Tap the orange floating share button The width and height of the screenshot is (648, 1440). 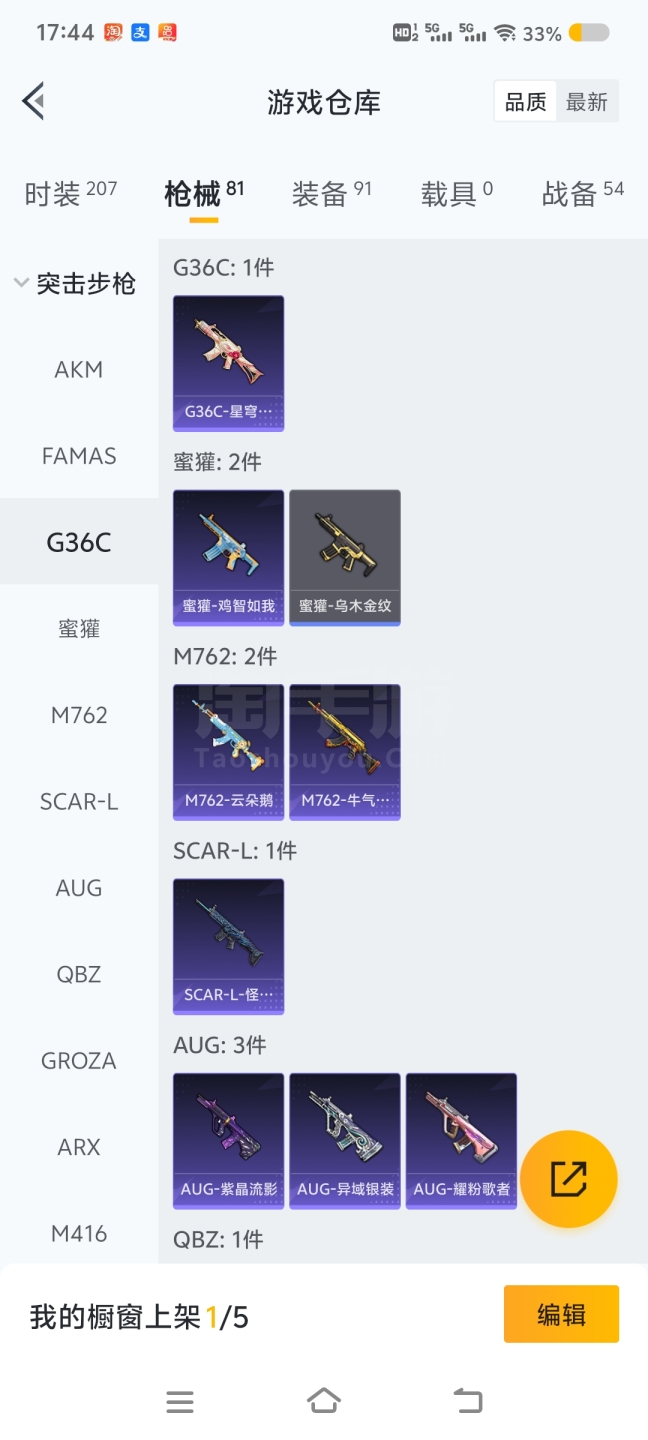tap(568, 1179)
